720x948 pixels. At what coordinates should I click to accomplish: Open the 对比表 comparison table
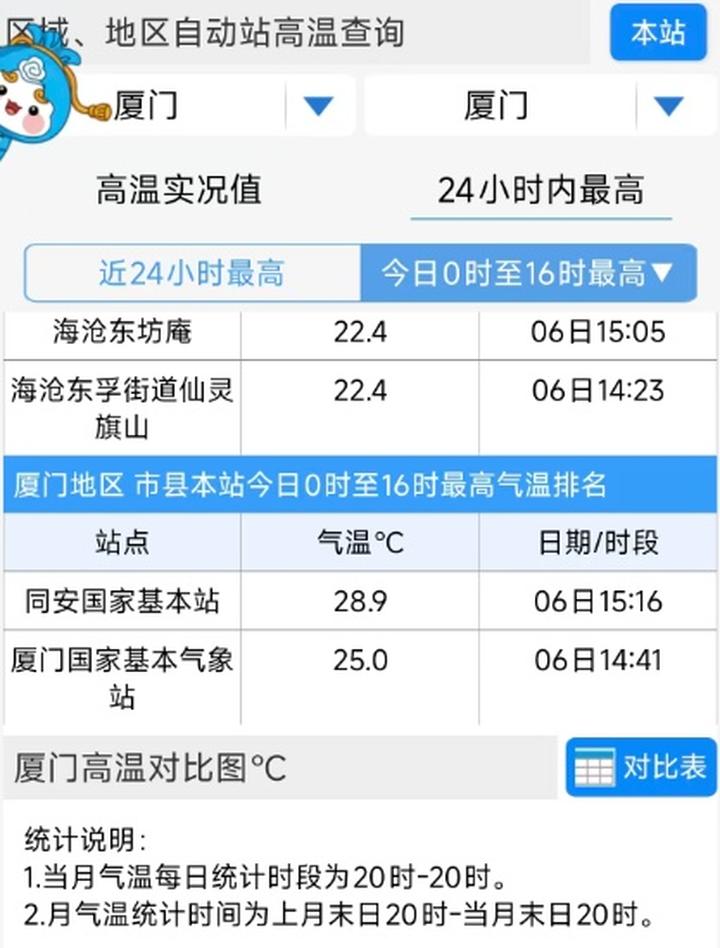(641, 767)
